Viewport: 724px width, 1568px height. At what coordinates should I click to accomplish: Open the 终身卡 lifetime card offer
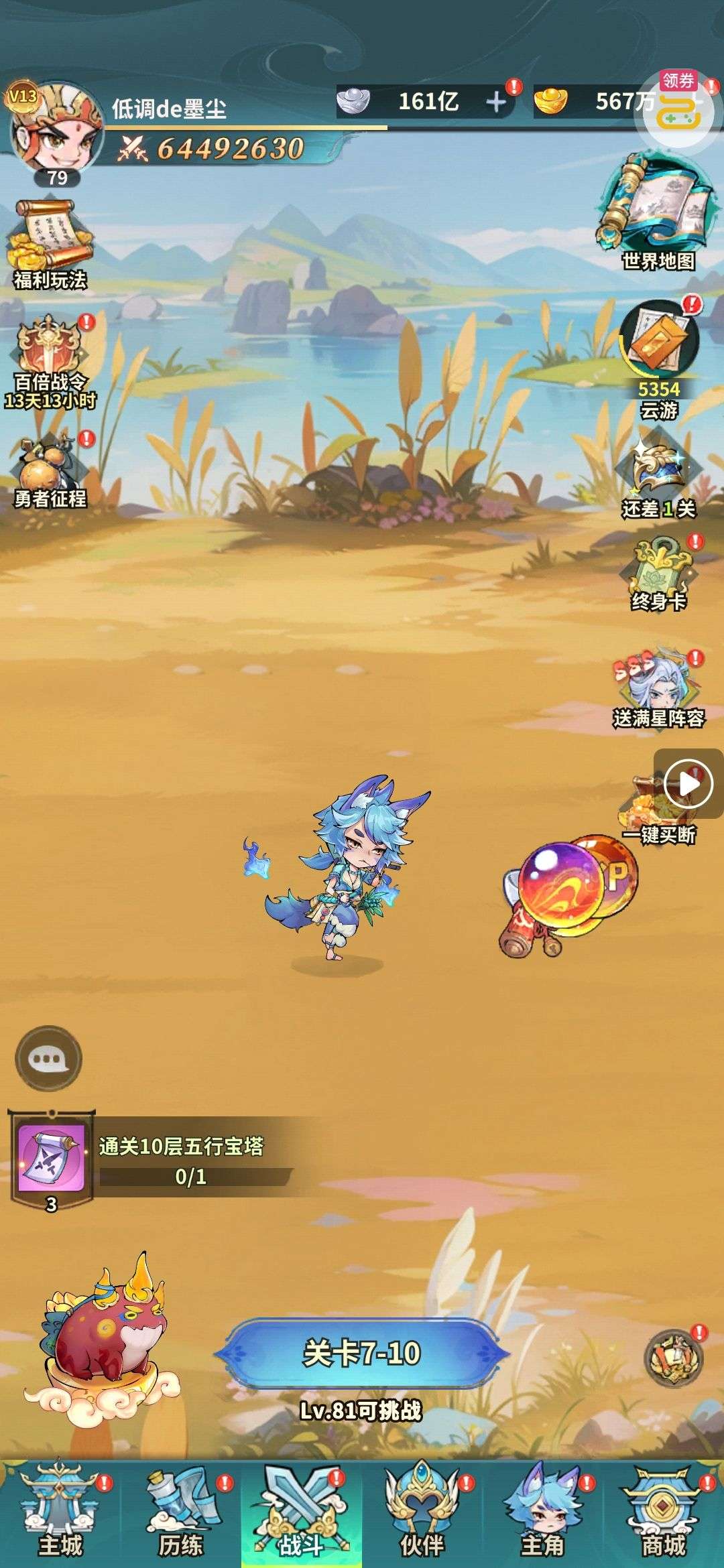(x=659, y=573)
